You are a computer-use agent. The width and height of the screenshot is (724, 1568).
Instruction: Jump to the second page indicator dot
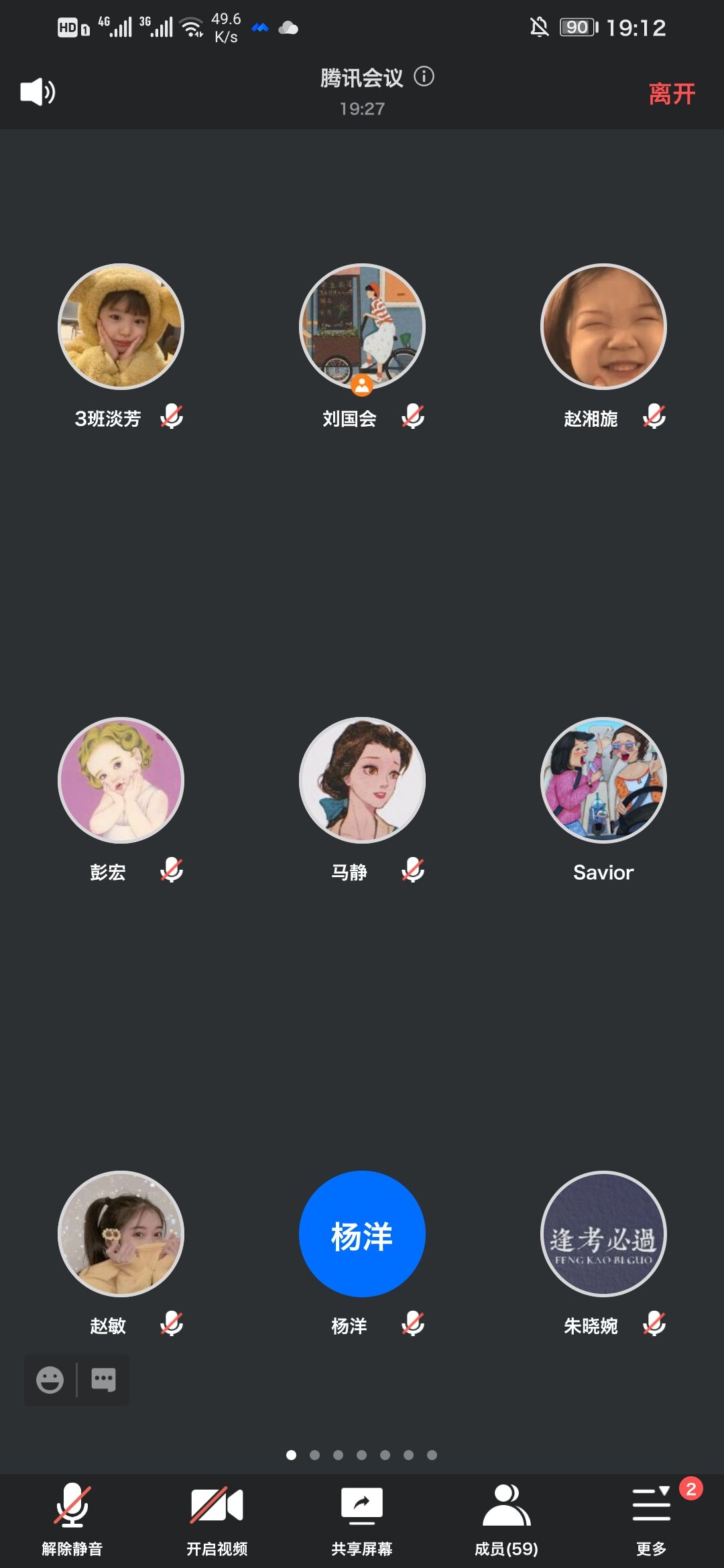[x=314, y=1455]
